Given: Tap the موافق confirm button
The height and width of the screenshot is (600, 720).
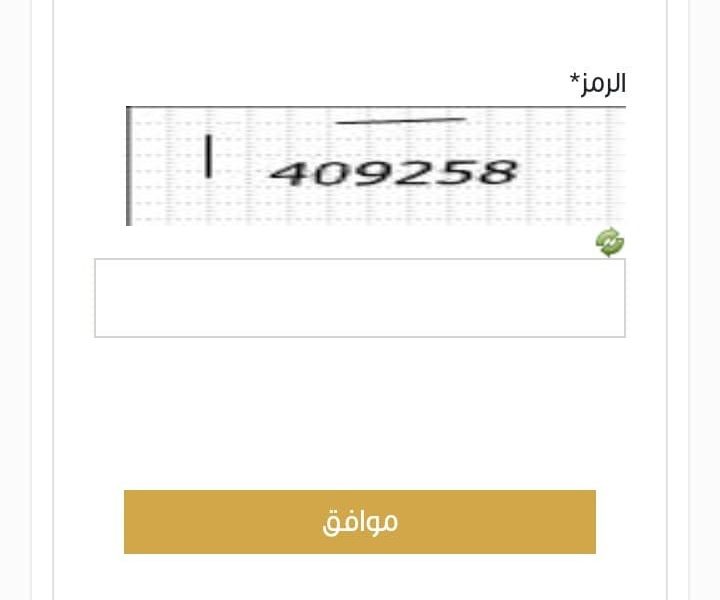Looking at the screenshot, I should 360,521.
